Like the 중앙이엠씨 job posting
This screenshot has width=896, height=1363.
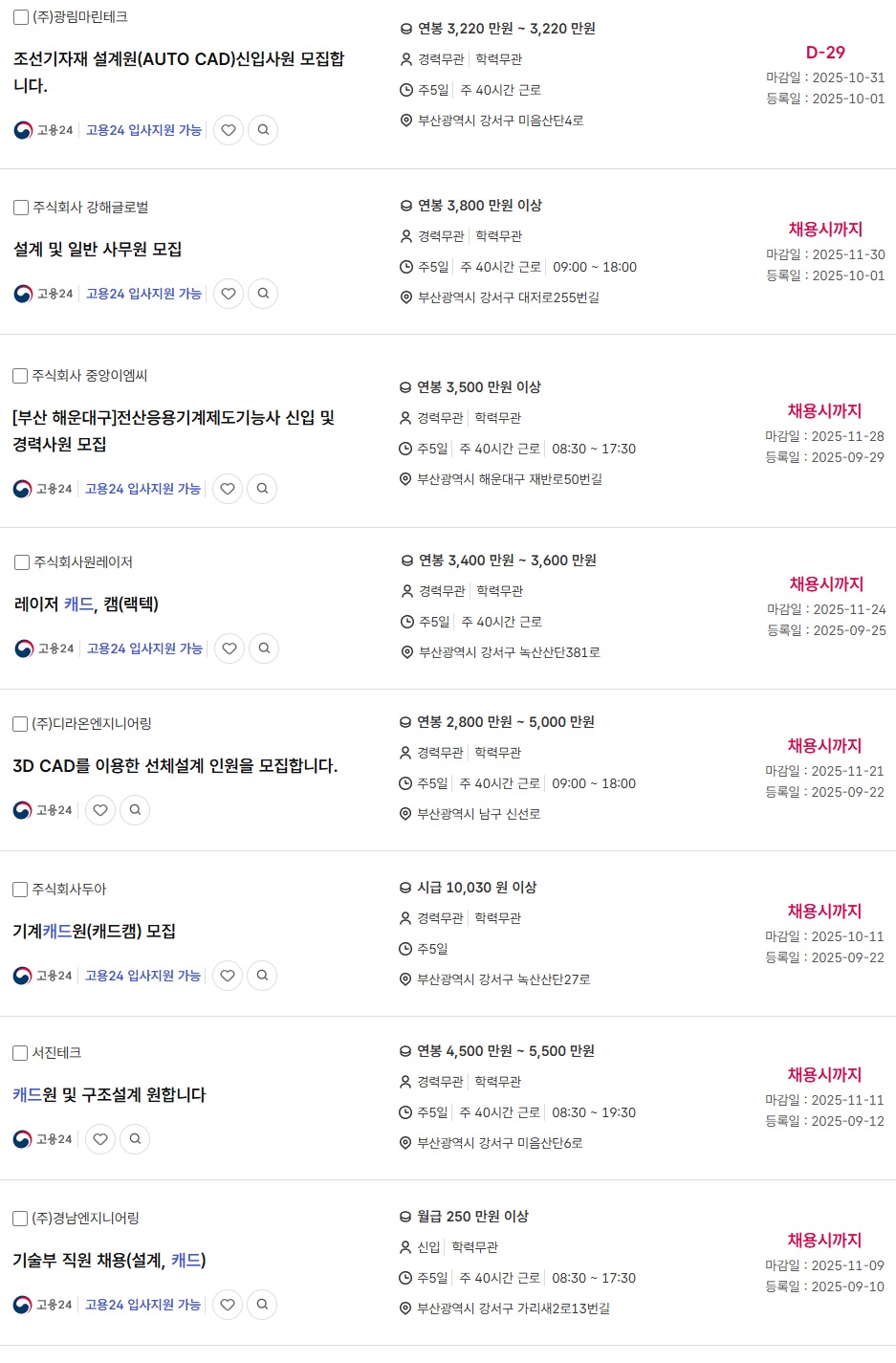tap(228, 489)
